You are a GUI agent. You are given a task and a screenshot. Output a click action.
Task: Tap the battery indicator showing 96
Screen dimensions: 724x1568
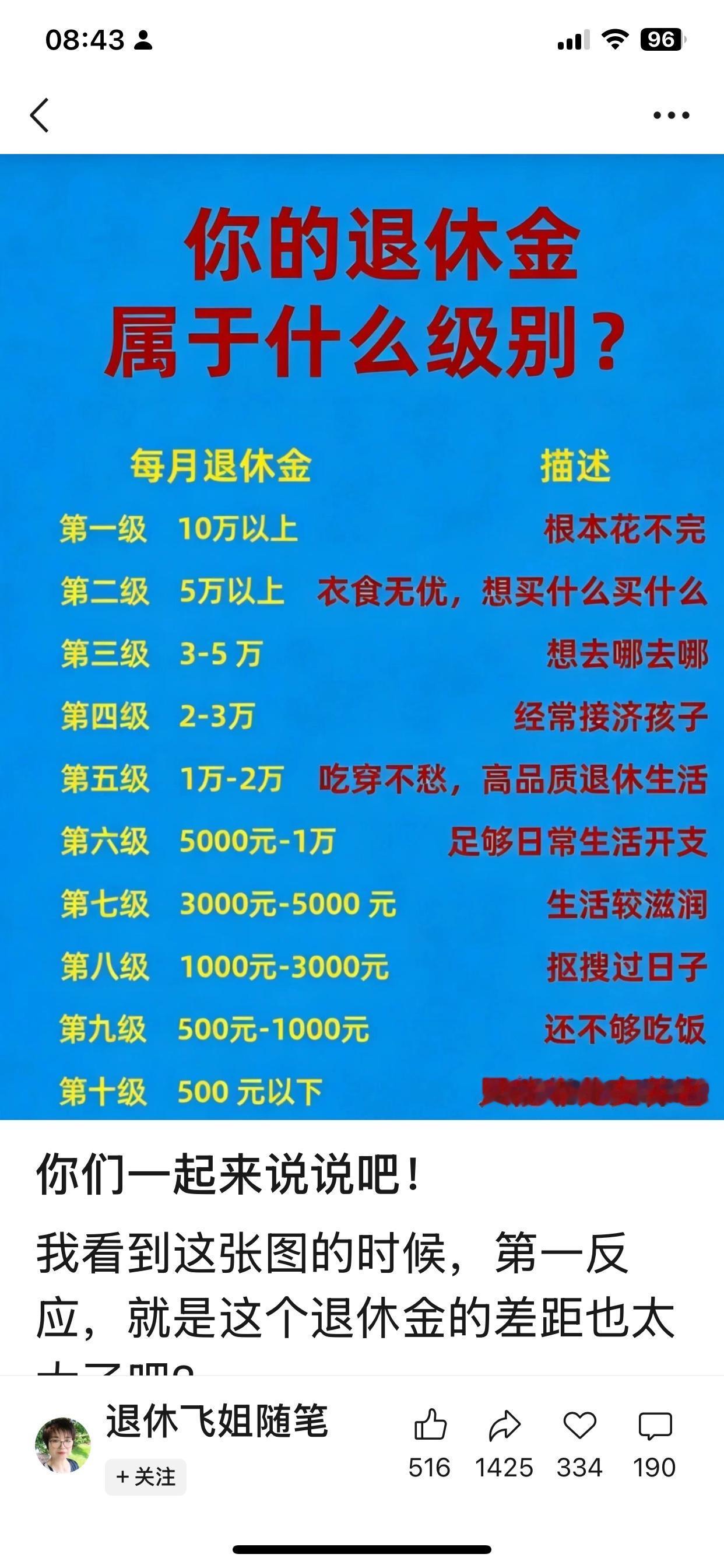(663, 38)
